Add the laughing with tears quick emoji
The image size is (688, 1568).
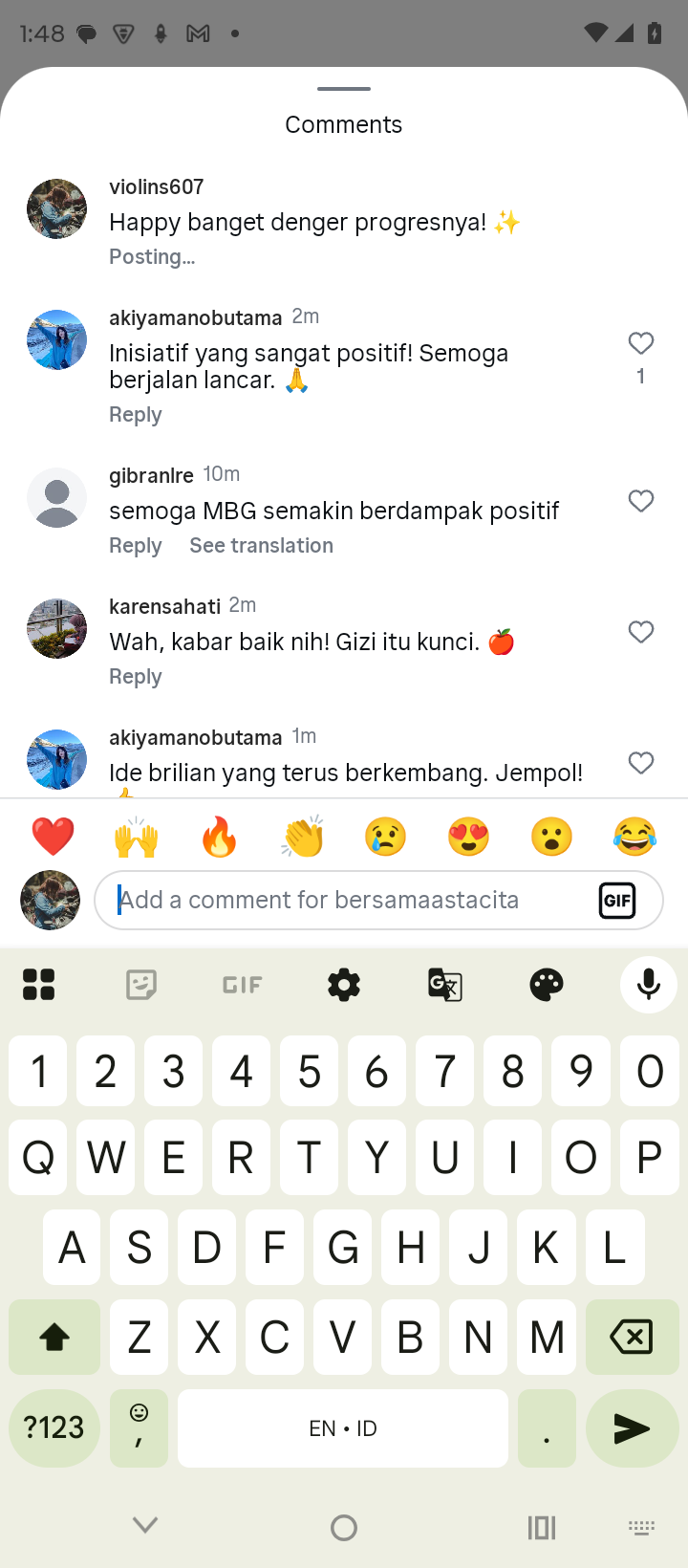click(635, 837)
